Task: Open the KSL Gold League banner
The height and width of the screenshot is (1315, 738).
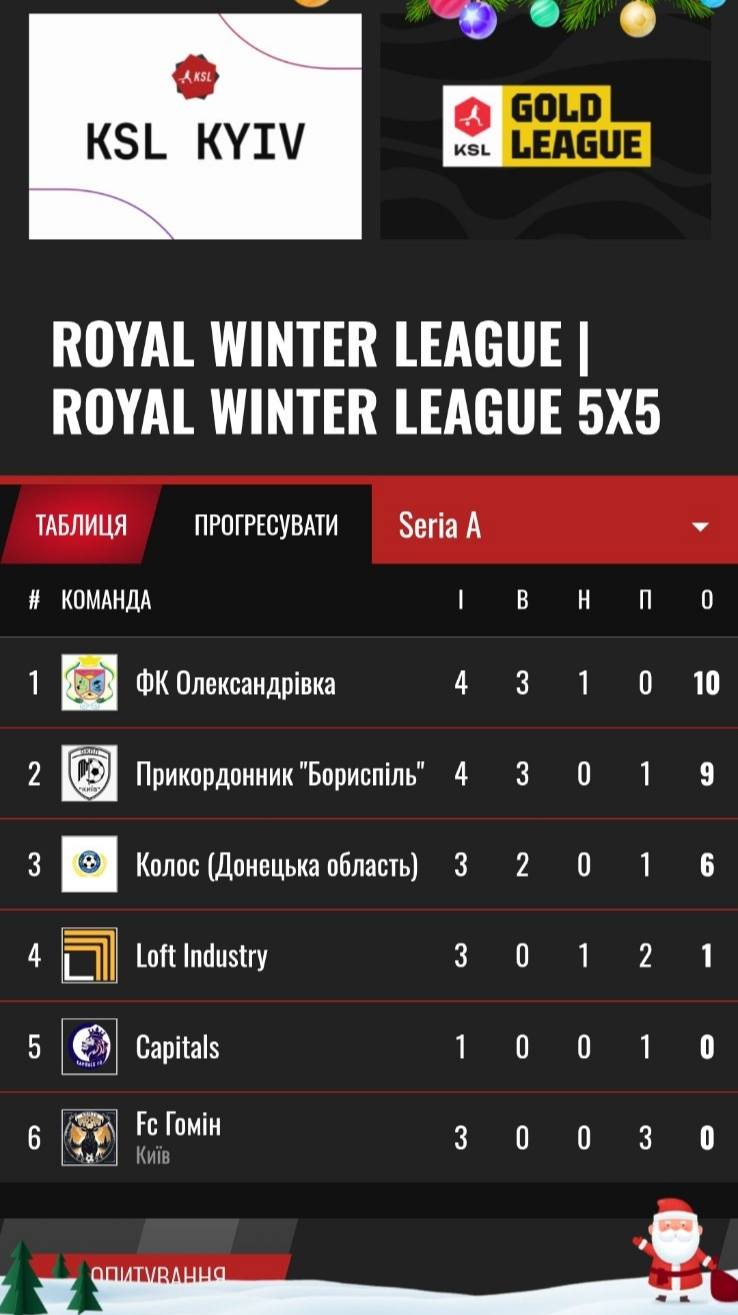Action: pyautogui.click(x=546, y=126)
